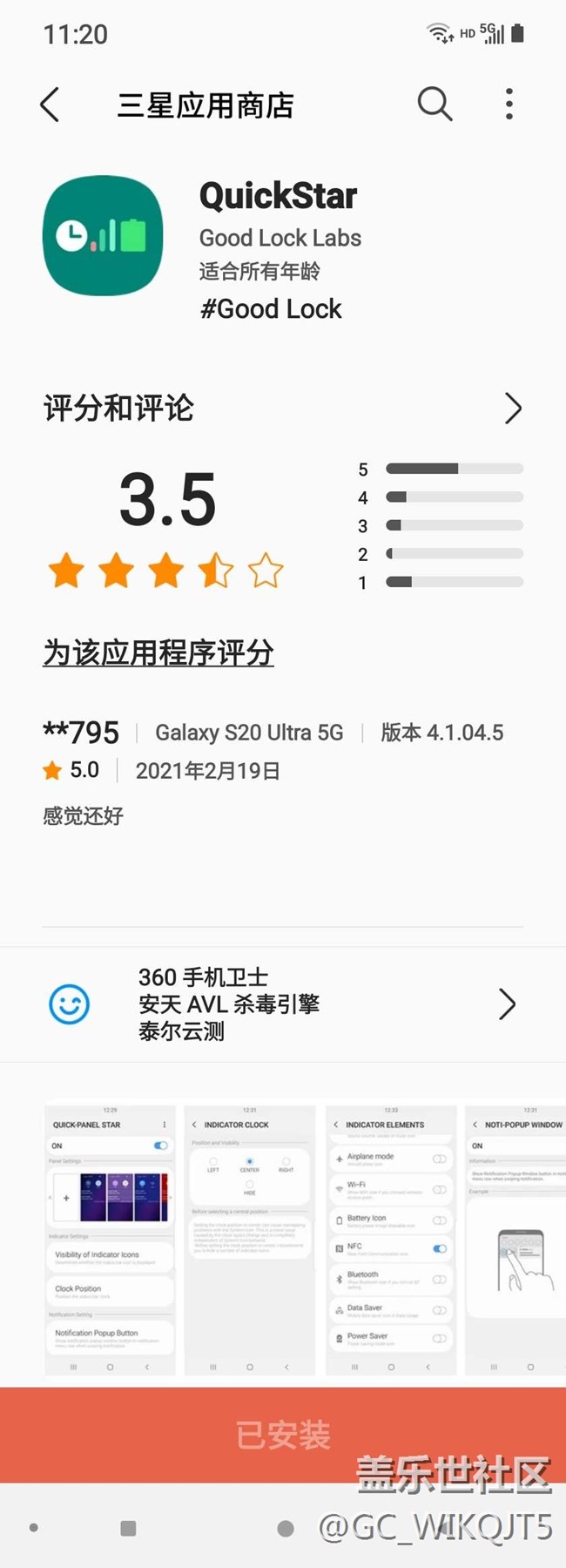Tap the 为该应用程序评分 link
566x1568 pixels.
click(x=158, y=652)
